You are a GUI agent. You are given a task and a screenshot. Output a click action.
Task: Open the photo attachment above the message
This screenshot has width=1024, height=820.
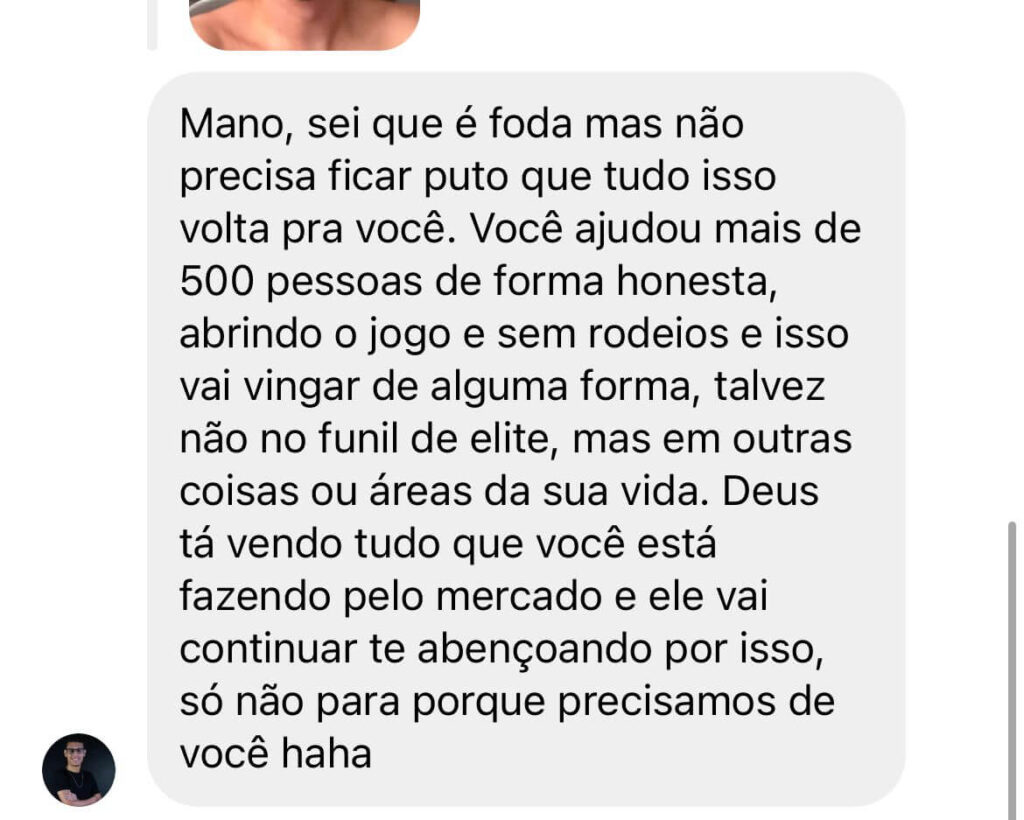tap(304, 22)
